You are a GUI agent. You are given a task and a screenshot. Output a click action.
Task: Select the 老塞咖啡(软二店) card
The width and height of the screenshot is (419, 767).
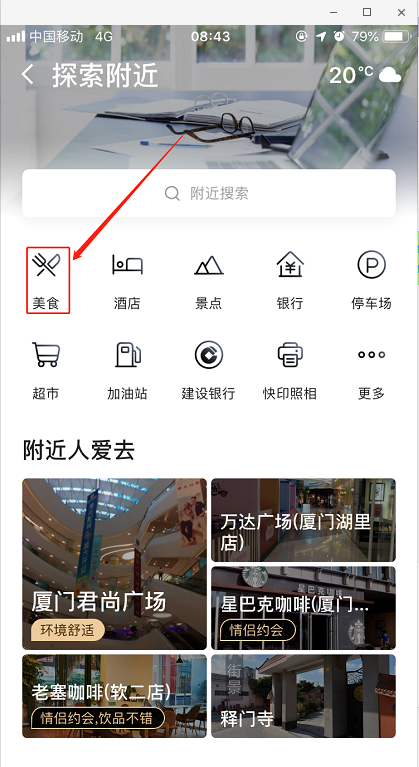114,696
